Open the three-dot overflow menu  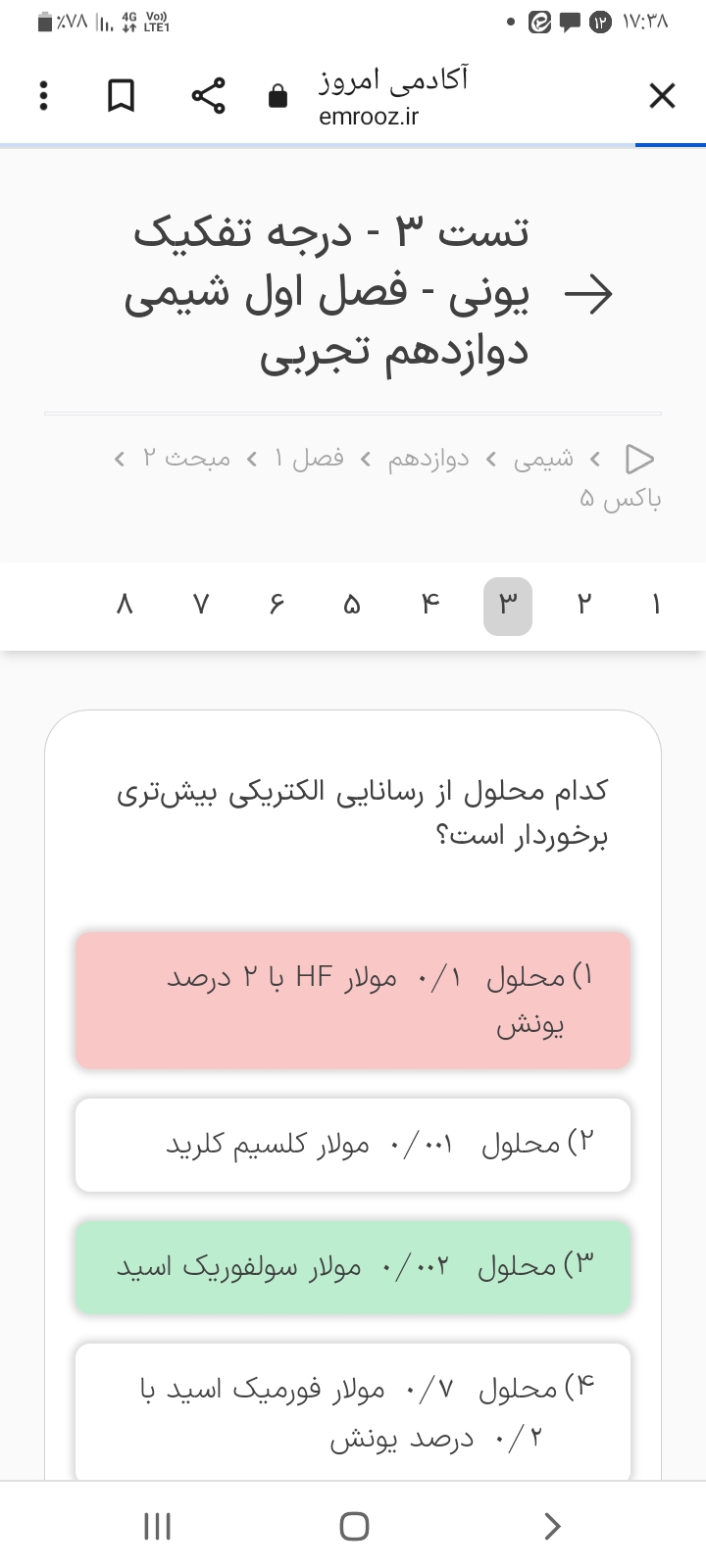coord(42,96)
